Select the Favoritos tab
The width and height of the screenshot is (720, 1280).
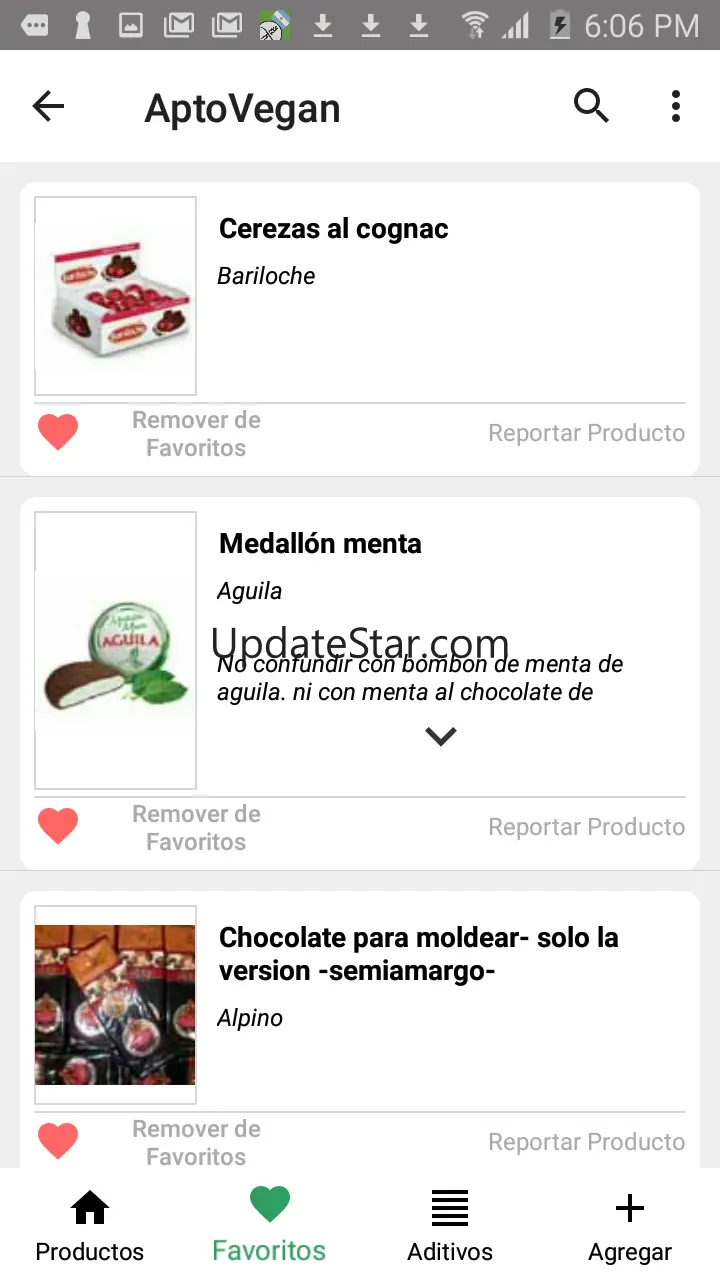pos(269,1225)
